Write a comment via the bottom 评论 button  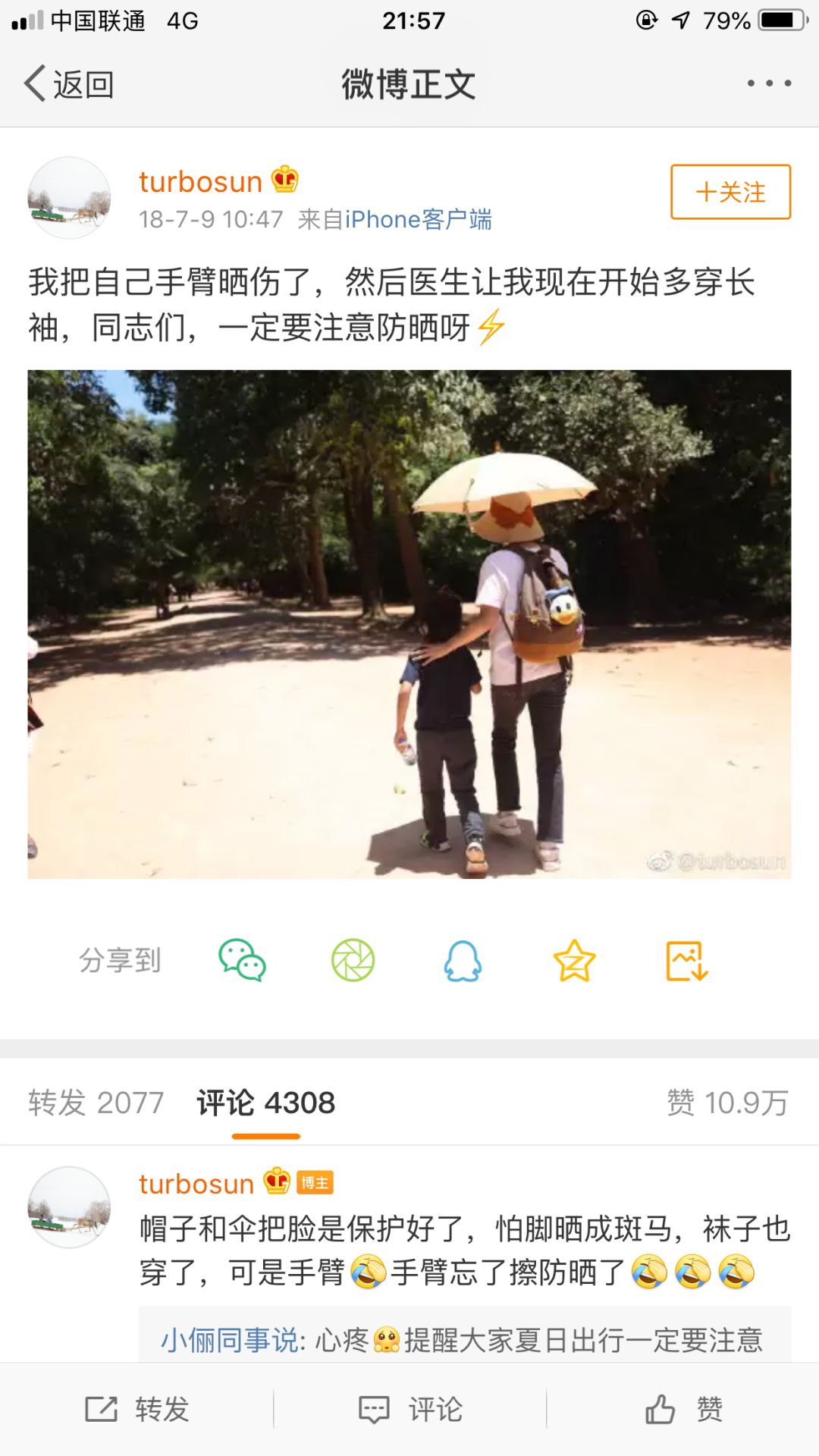[410, 1409]
